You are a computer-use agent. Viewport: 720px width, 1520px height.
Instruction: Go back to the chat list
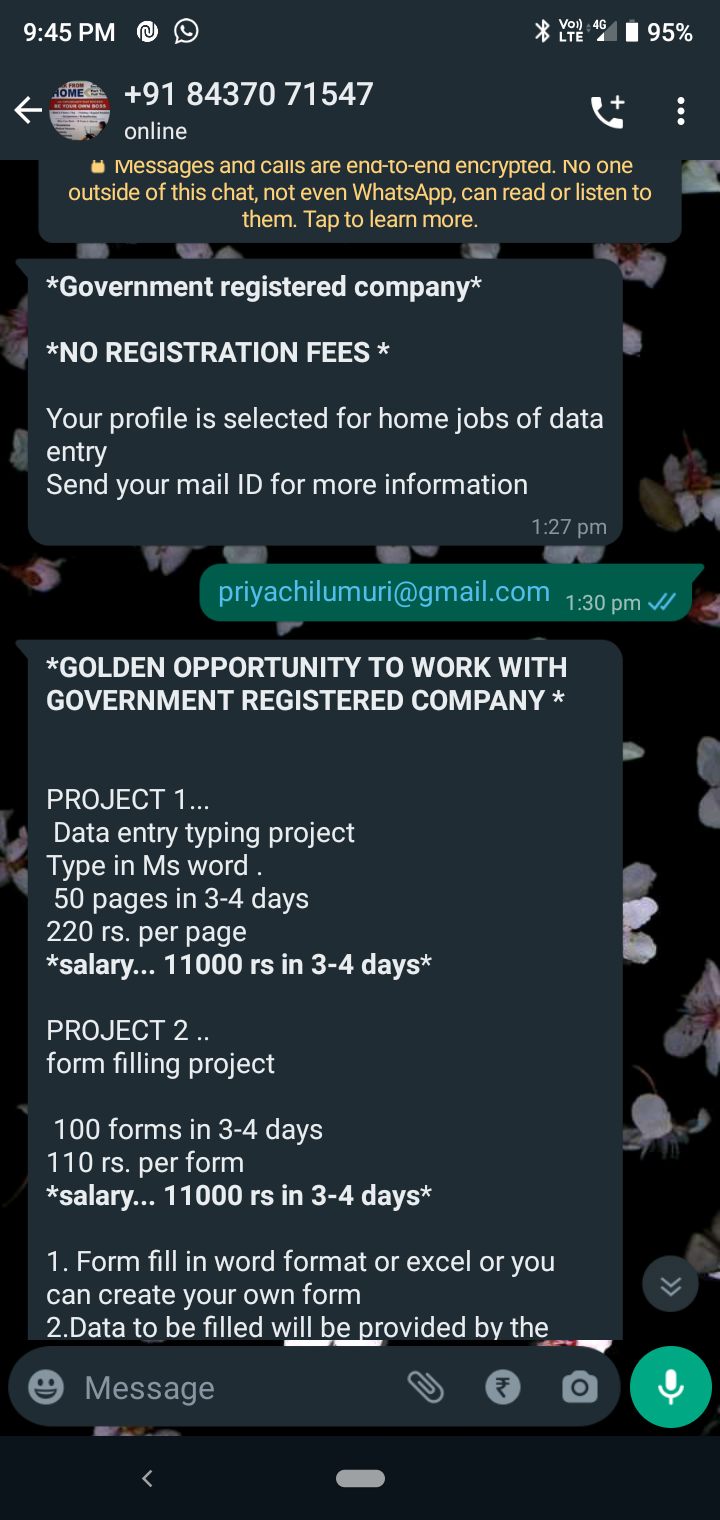[28, 111]
